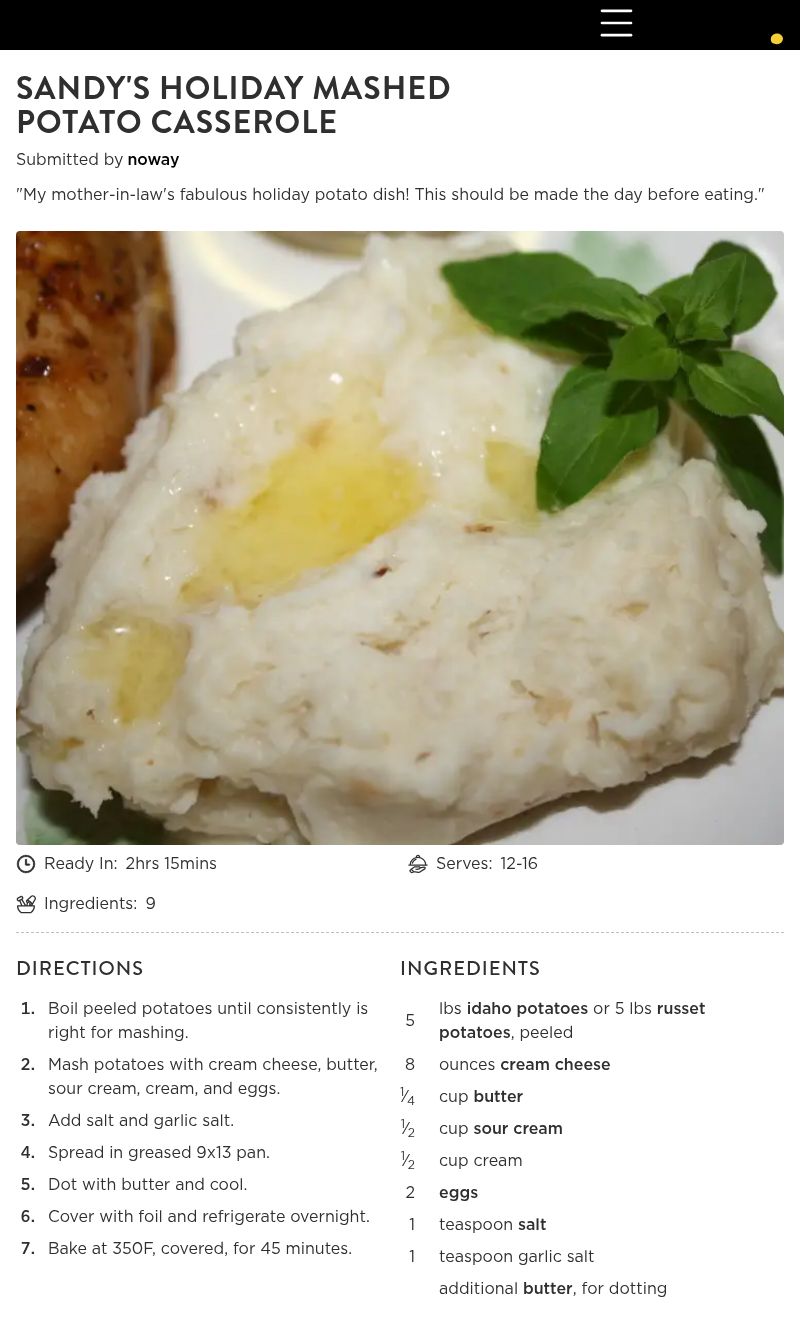800x1325 pixels.
Task: Tap butter link in additional butter for dotting
Action: (x=547, y=1288)
